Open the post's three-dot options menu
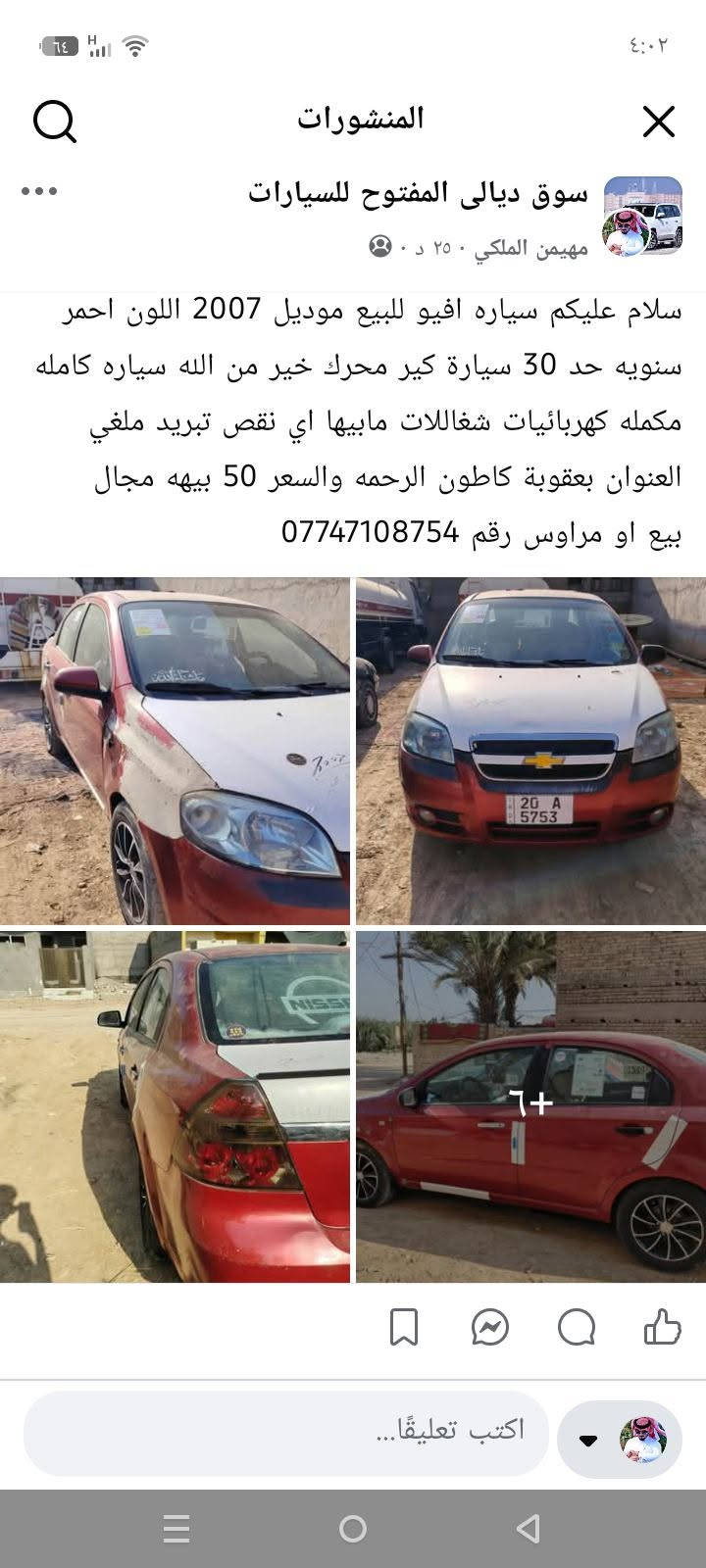 click(x=39, y=191)
